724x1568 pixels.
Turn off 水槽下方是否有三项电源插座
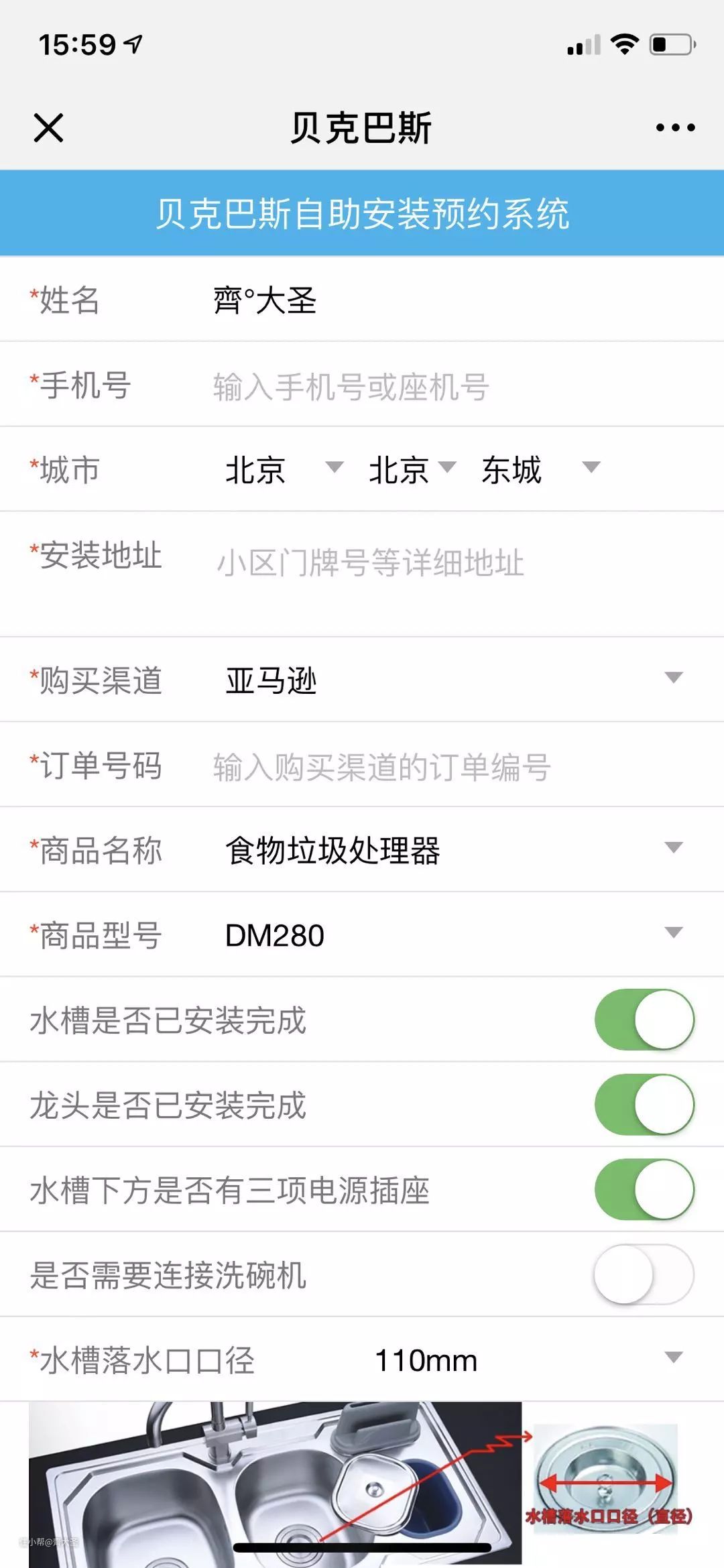(x=644, y=1189)
